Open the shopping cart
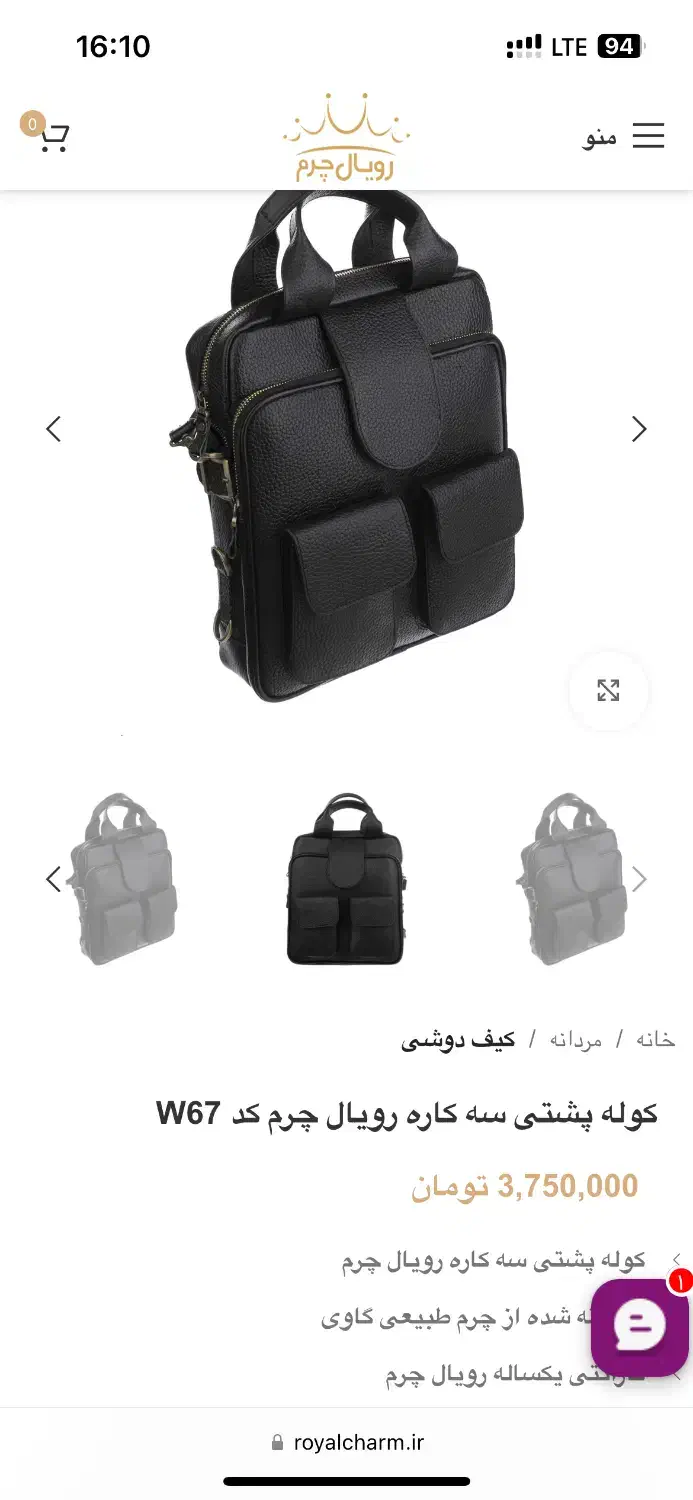This screenshot has width=693, height=1500. click(50, 136)
